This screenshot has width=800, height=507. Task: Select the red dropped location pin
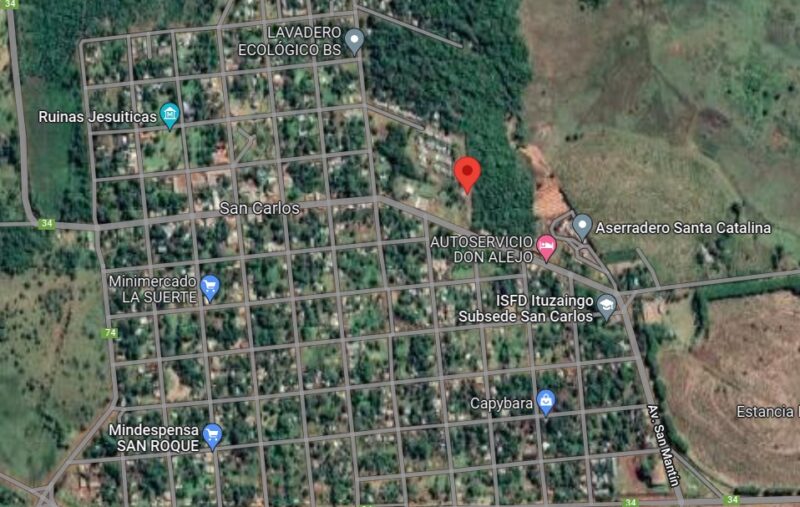467,173
